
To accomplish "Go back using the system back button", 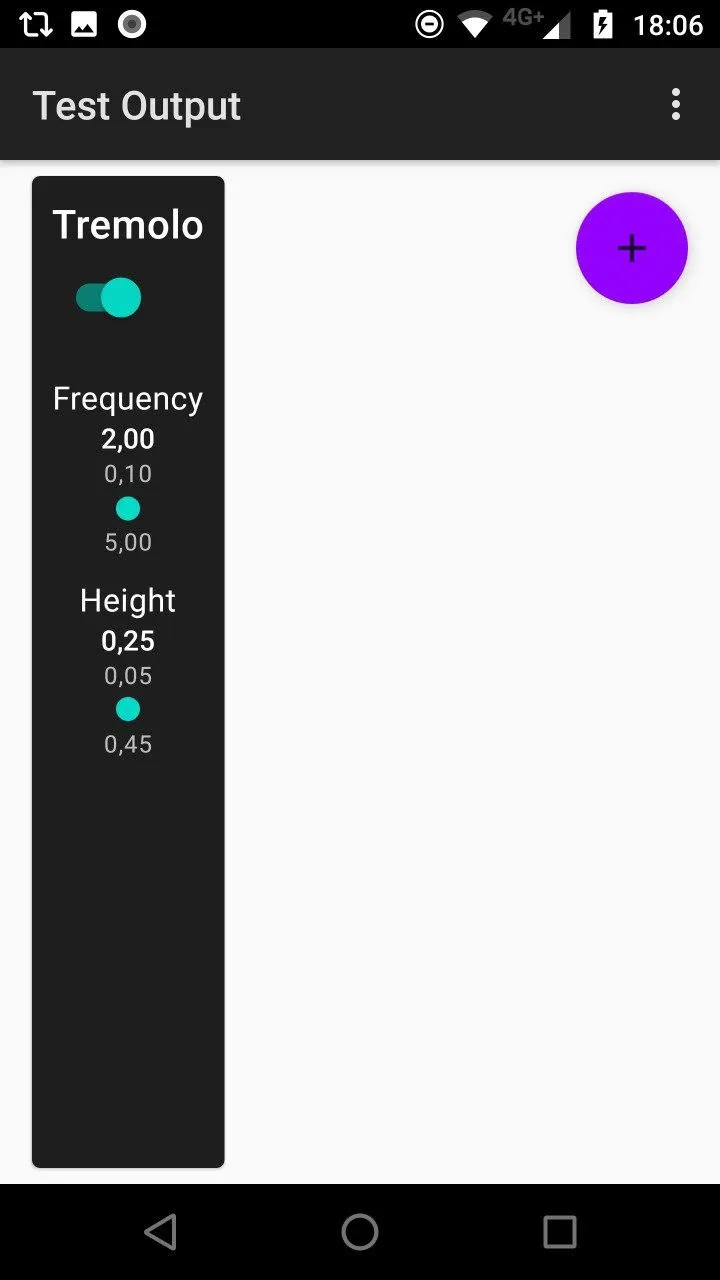I will coord(161,1232).
